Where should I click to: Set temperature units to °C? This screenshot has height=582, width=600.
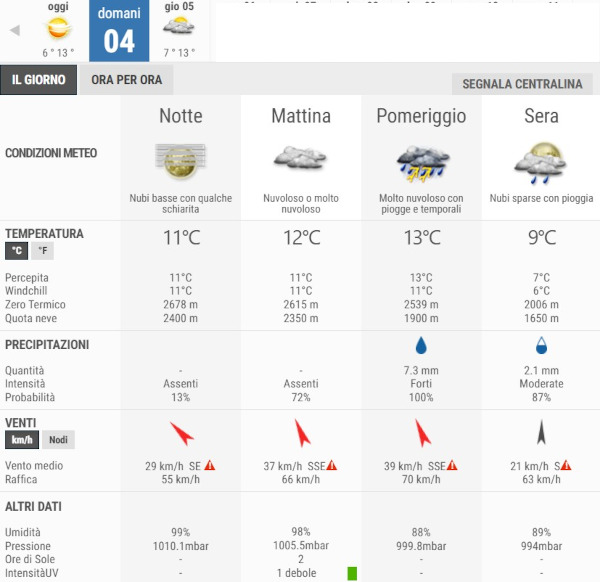[16, 251]
